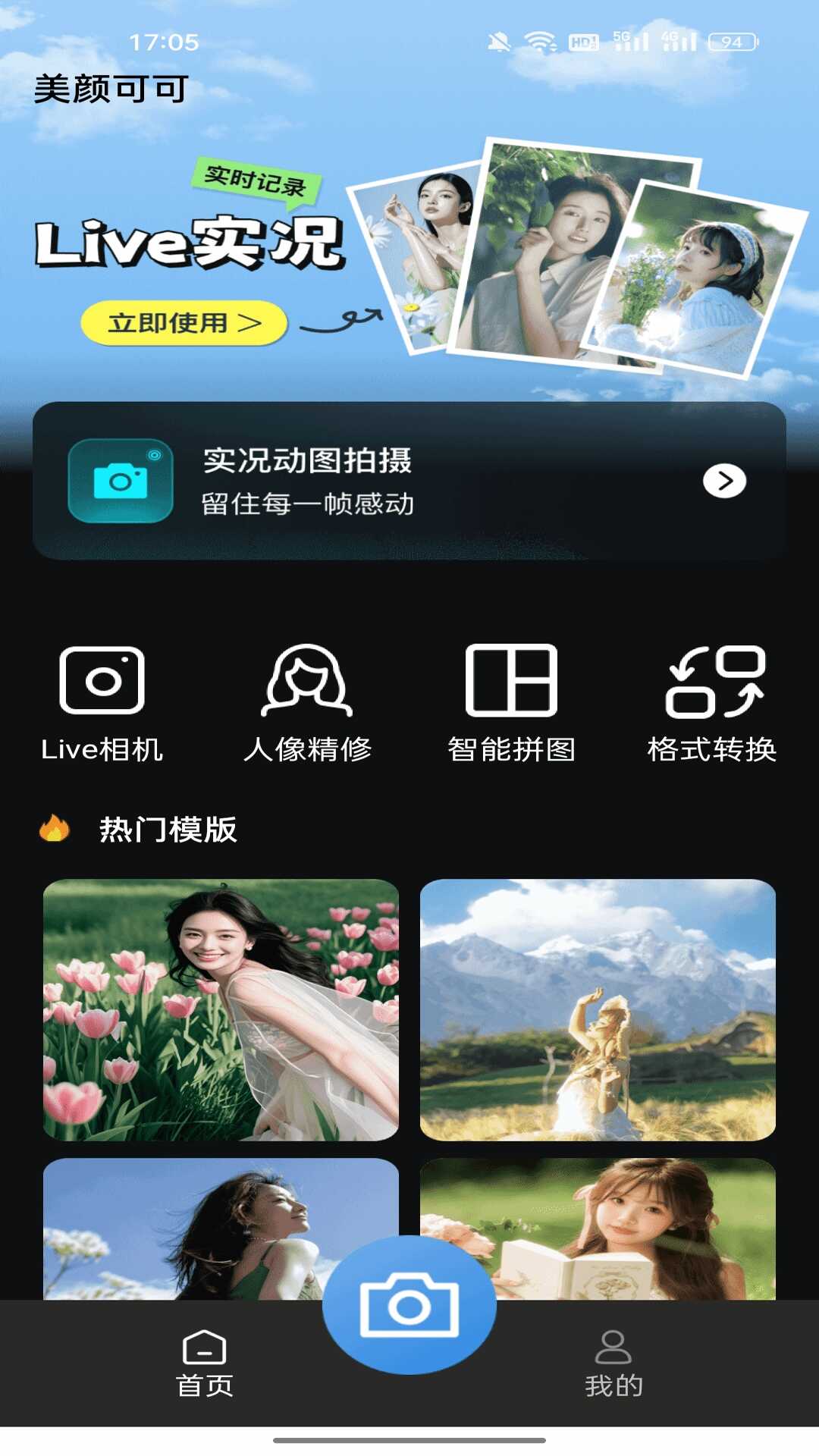The width and height of the screenshot is (819, 1456).
Task: Choose the snowy mountain template
Action: [598, 1009]
